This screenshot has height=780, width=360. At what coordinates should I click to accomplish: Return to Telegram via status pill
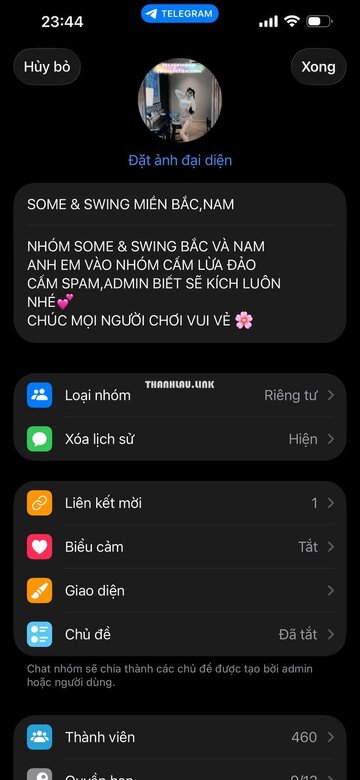tap(180, 13)
